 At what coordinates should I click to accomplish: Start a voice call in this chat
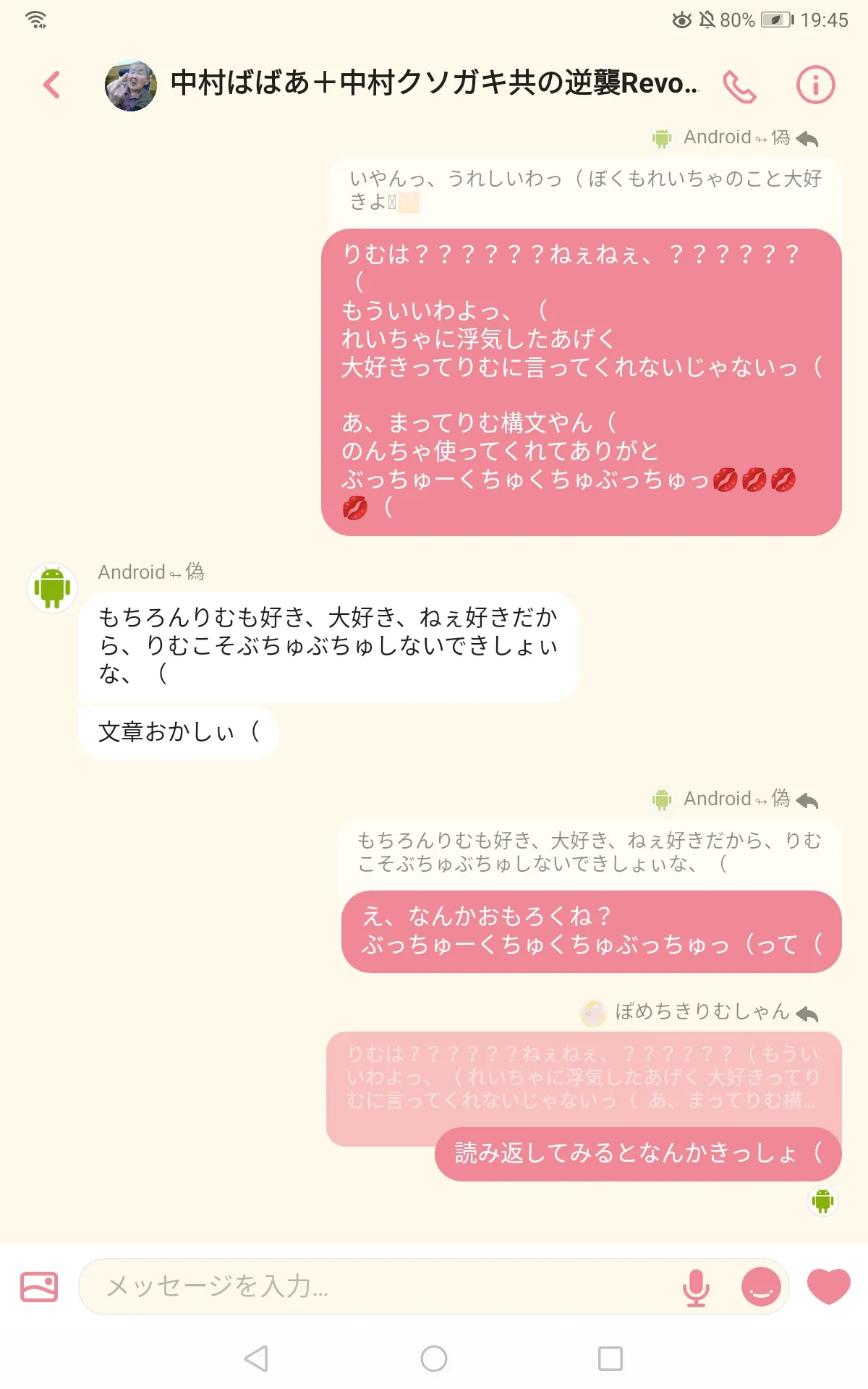click(x=739, y=86)
